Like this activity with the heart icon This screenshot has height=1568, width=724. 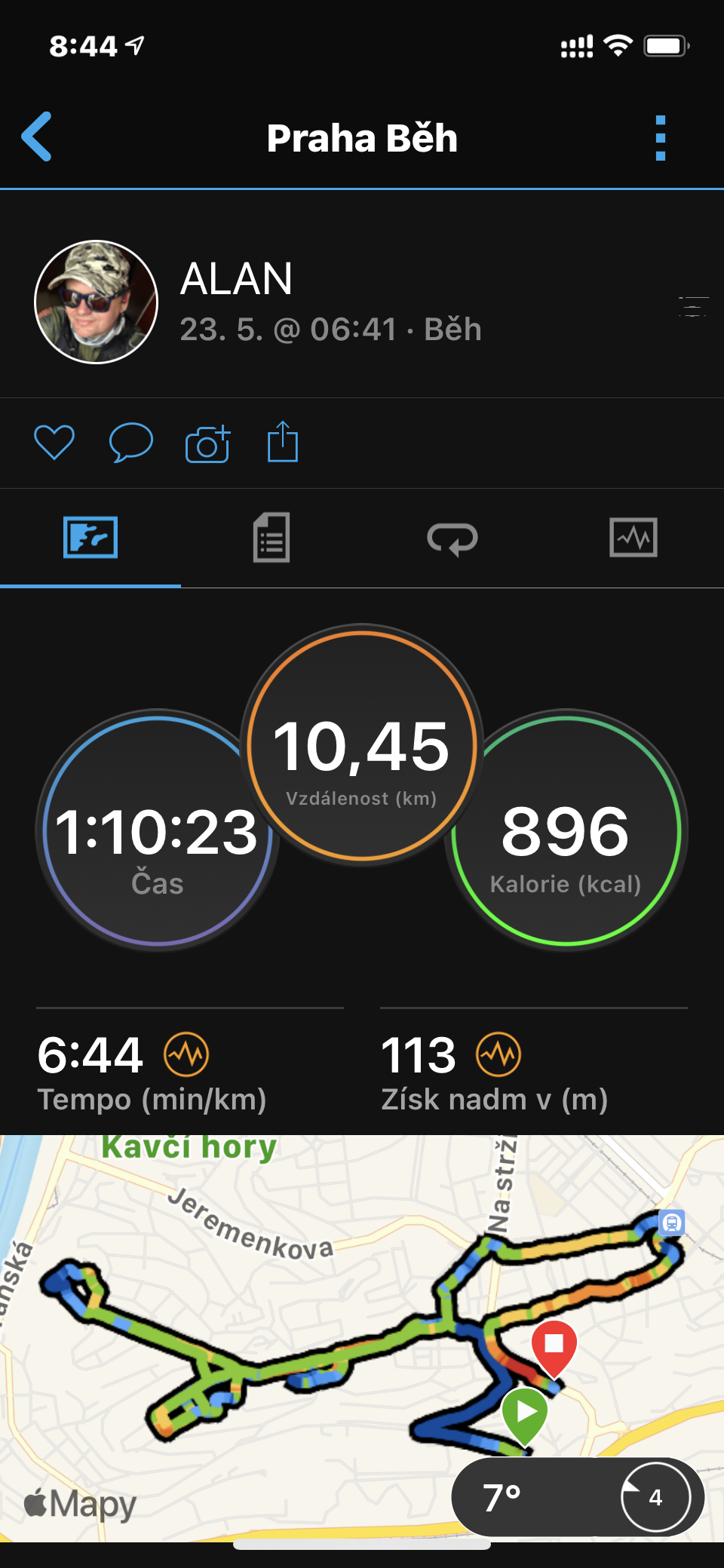pyautogui.click(x=54, y=442)
